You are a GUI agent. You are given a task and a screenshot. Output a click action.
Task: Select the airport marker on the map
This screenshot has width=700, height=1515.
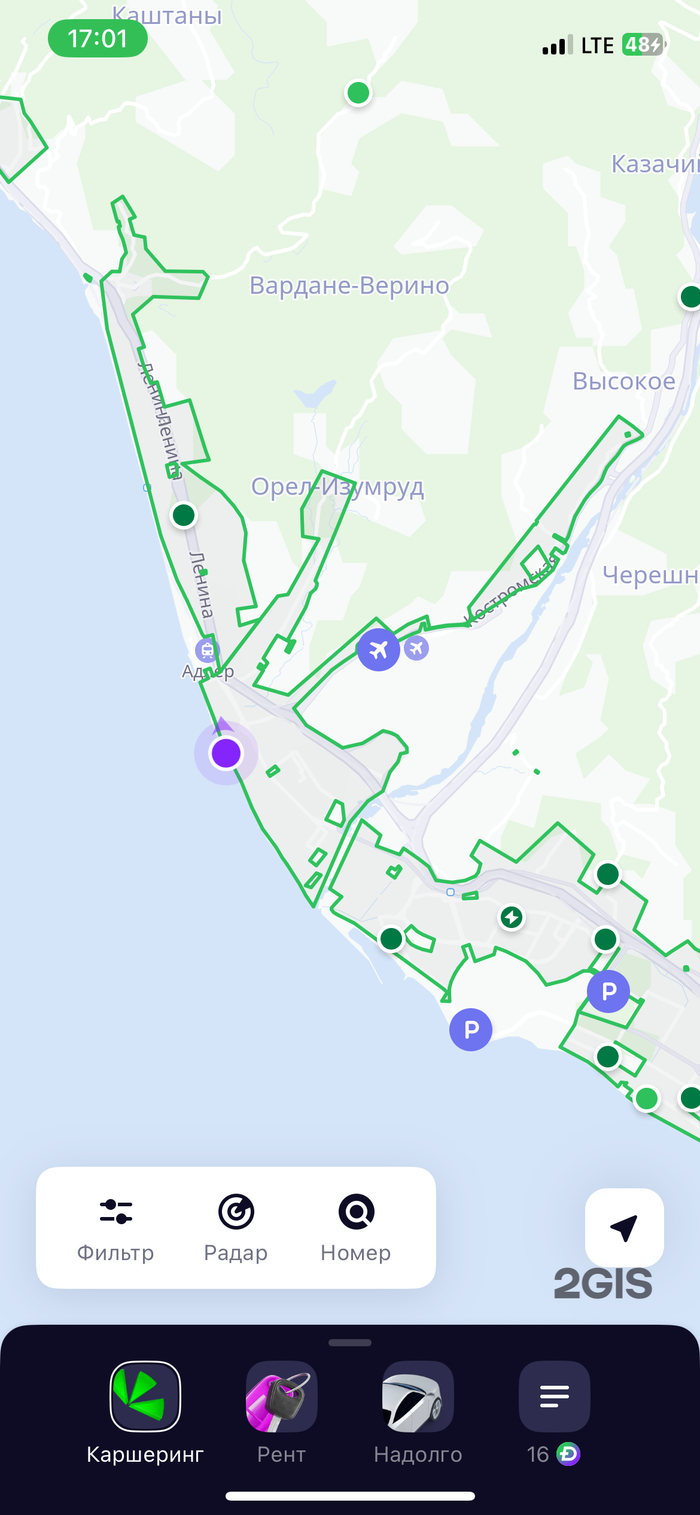(x=379, y=650)
